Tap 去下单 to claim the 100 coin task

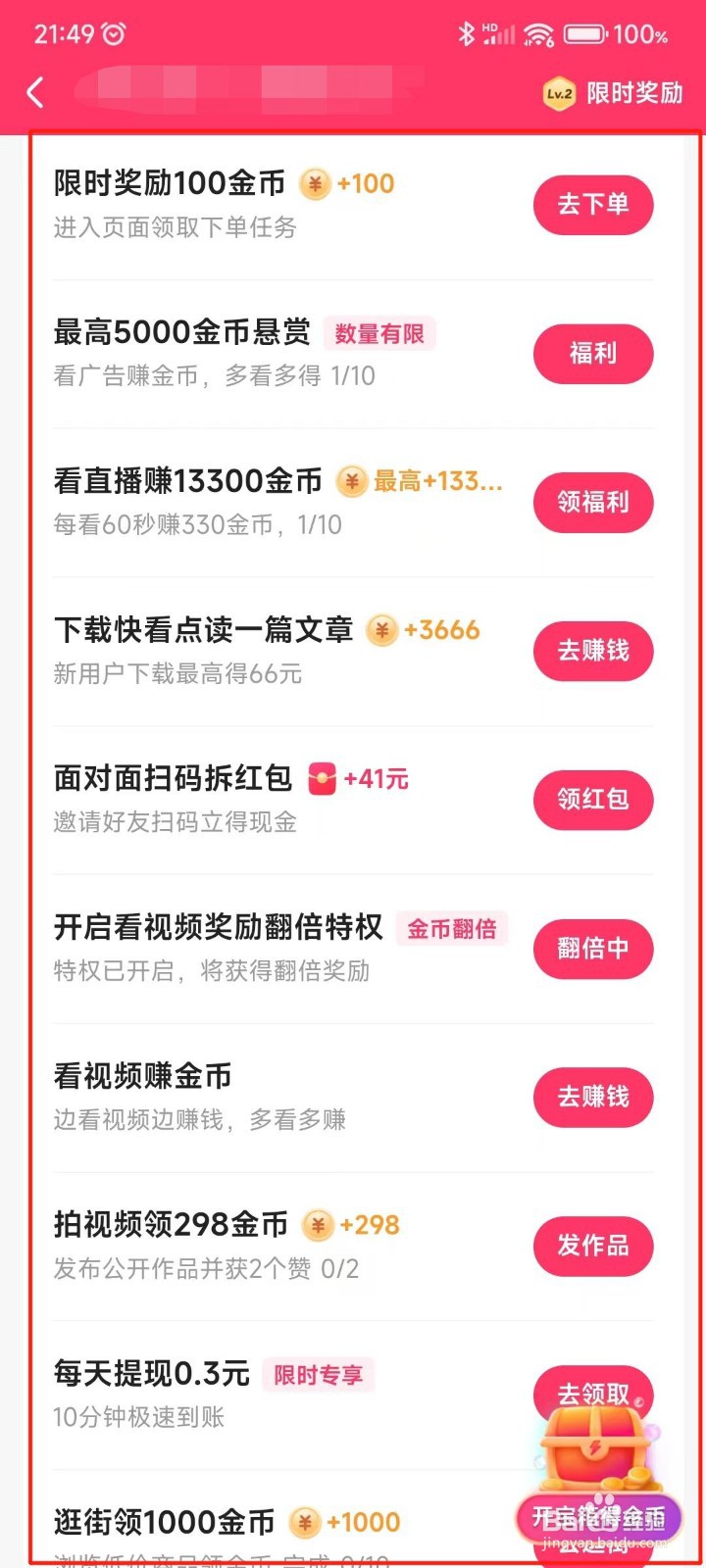point(593,205)
